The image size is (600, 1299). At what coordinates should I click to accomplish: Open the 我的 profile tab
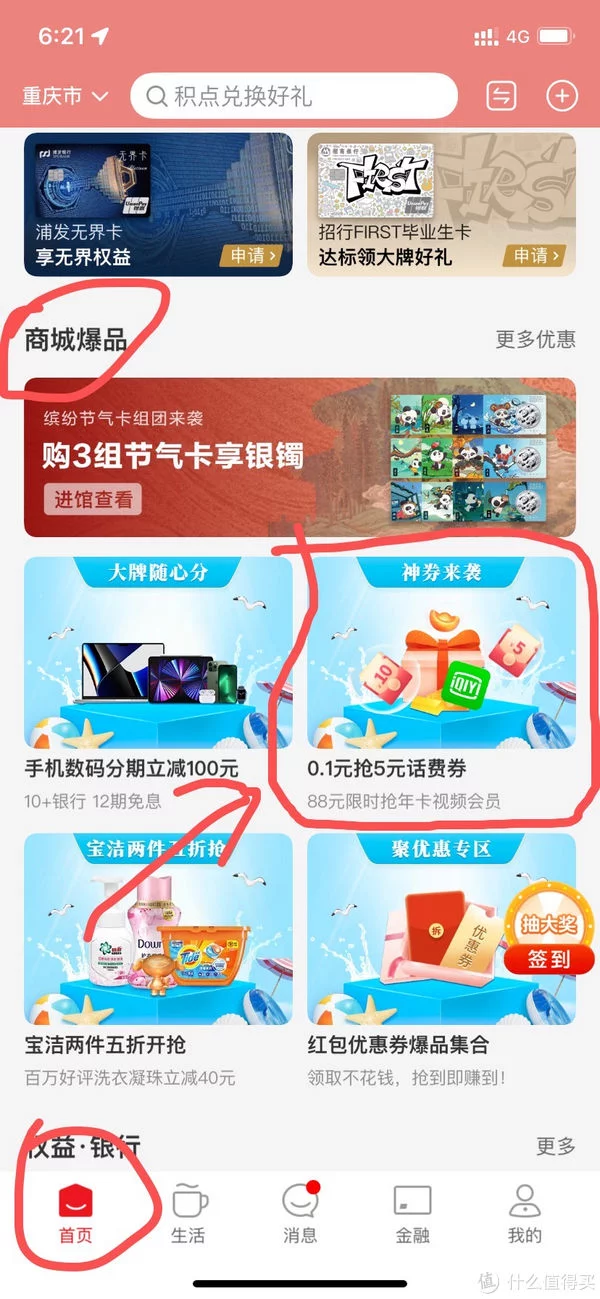click(x=524, y=1214)
